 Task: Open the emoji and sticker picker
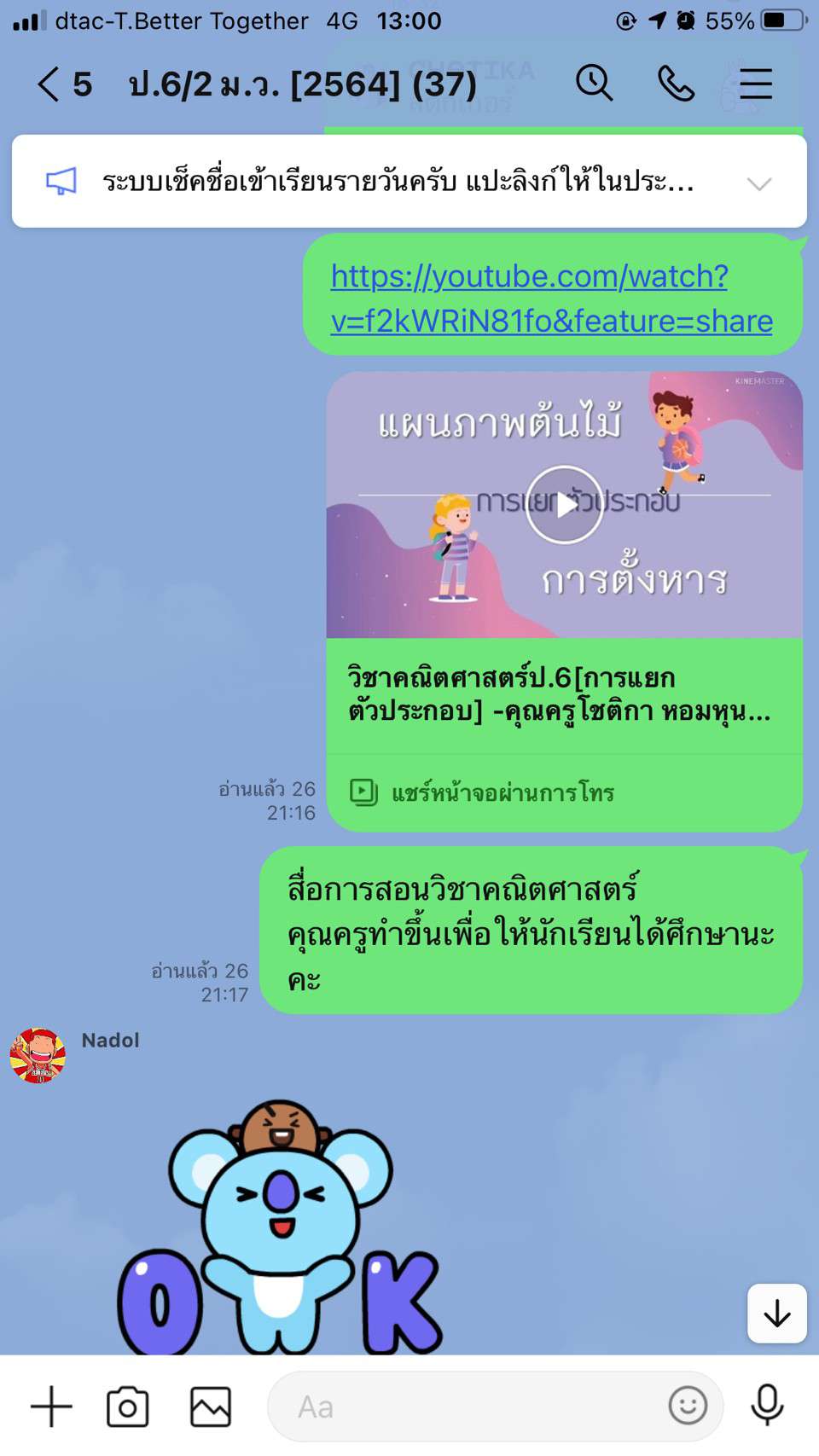(688, 1405)
